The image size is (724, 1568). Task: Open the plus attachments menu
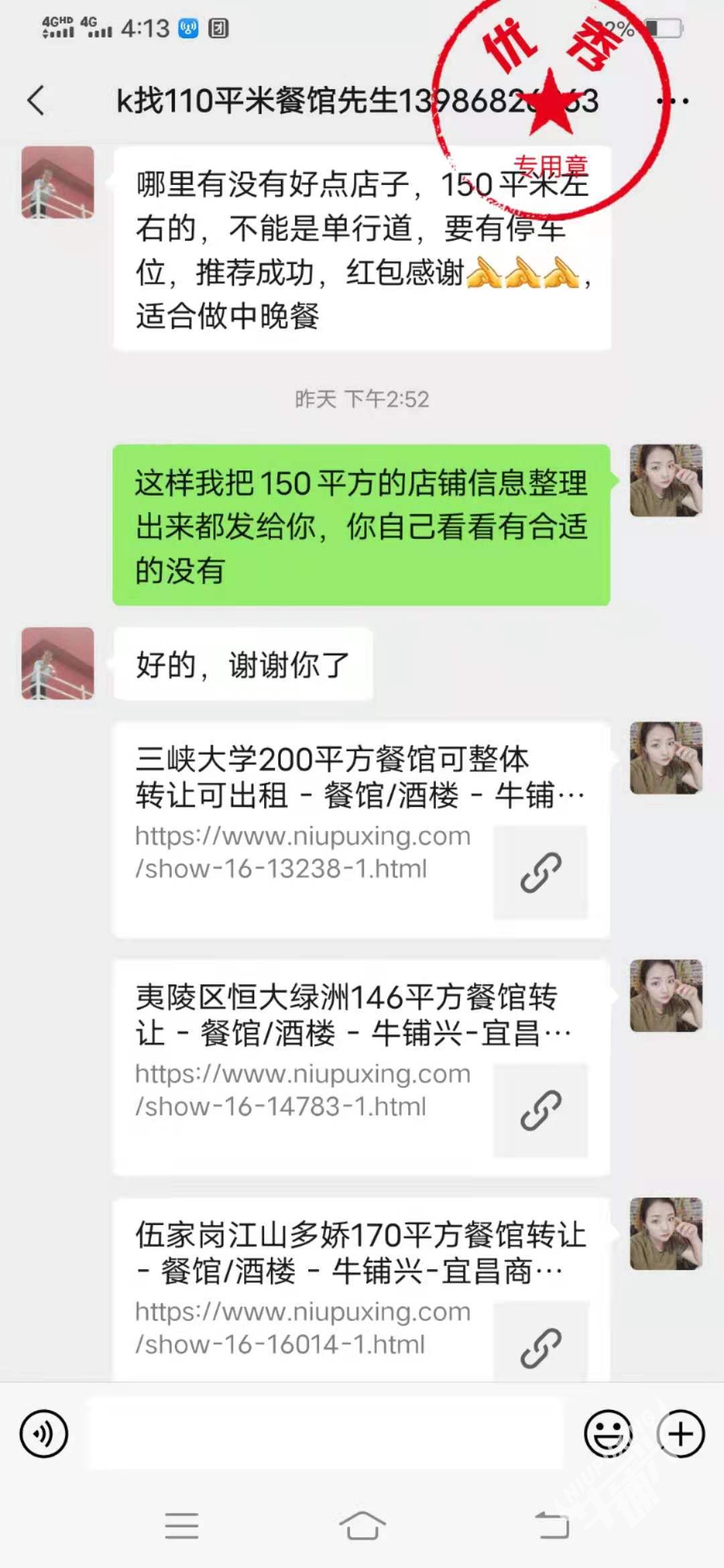680,1434
